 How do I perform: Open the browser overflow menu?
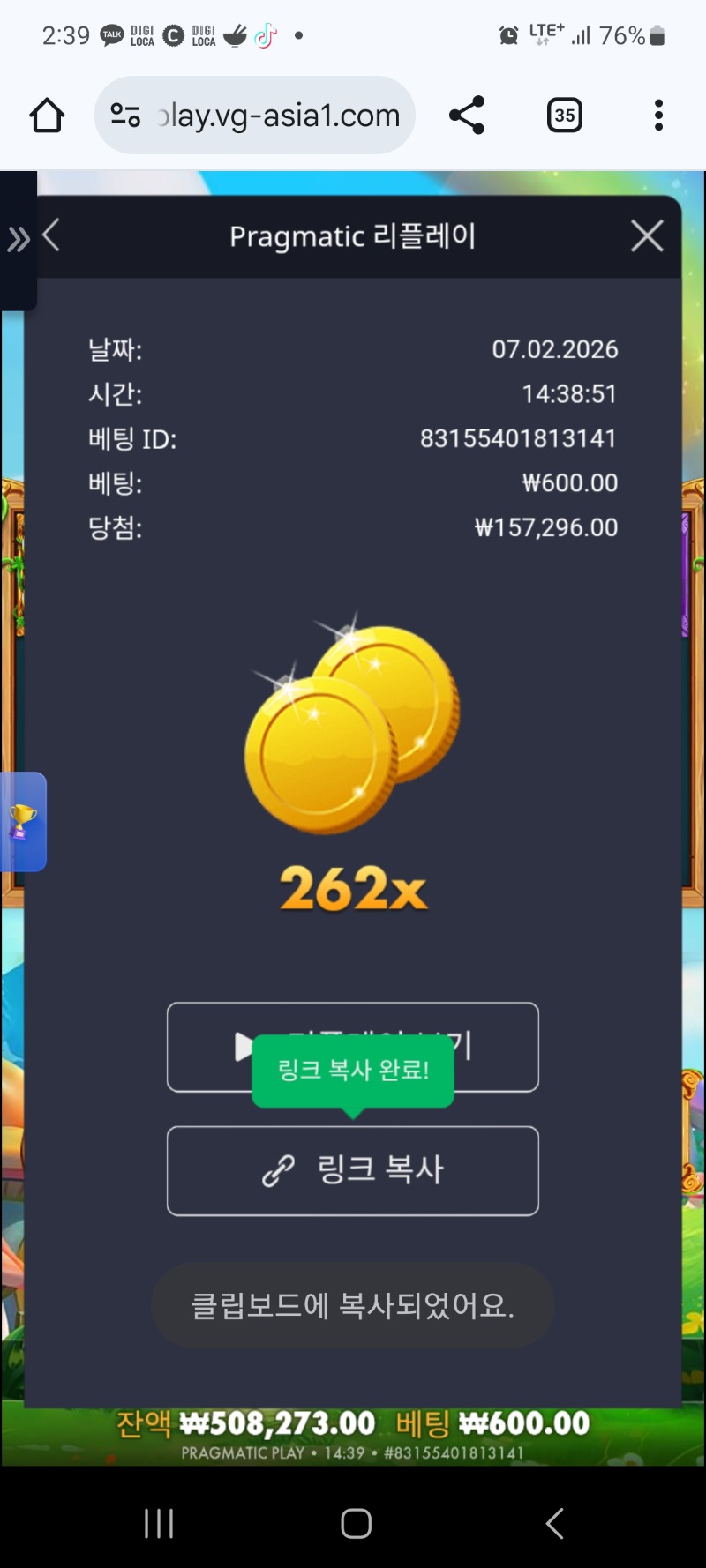pyautogui.click(x=658, y=116)
